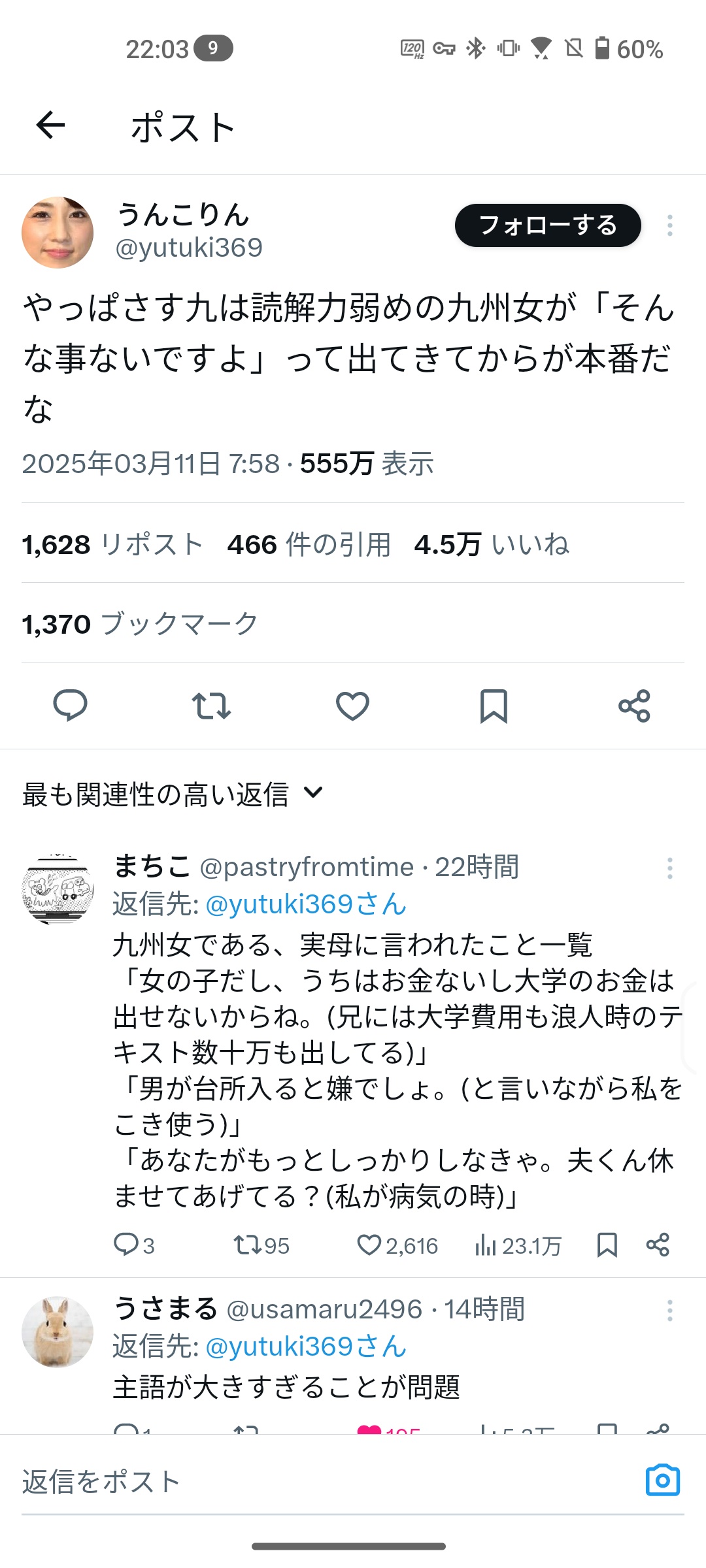The image size is (706, 1568).
Task: Reply to the main post
Action: point(70,706)
